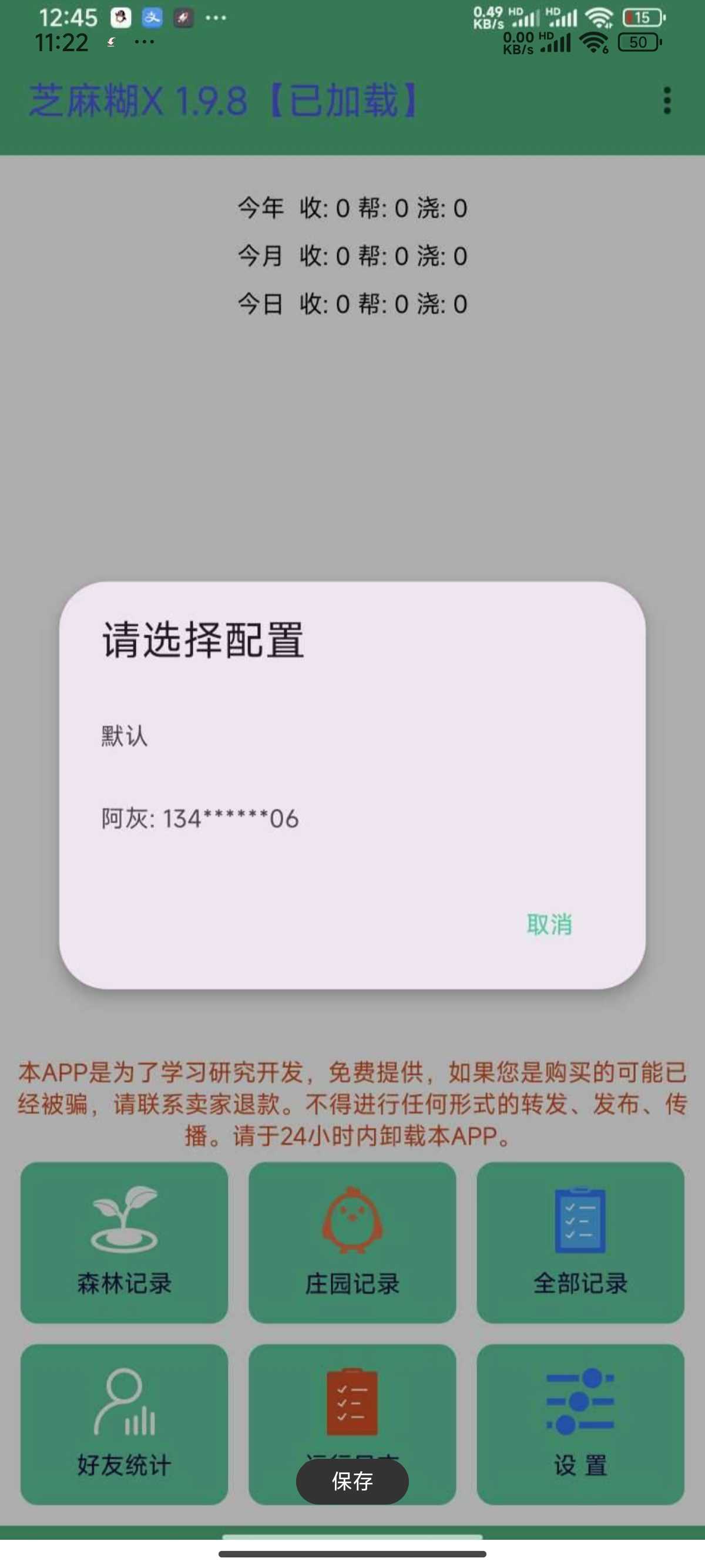The width and height of the screenshot is (705, 1568).
Task: Tap the 保存 button
Action: point(352,1480)
